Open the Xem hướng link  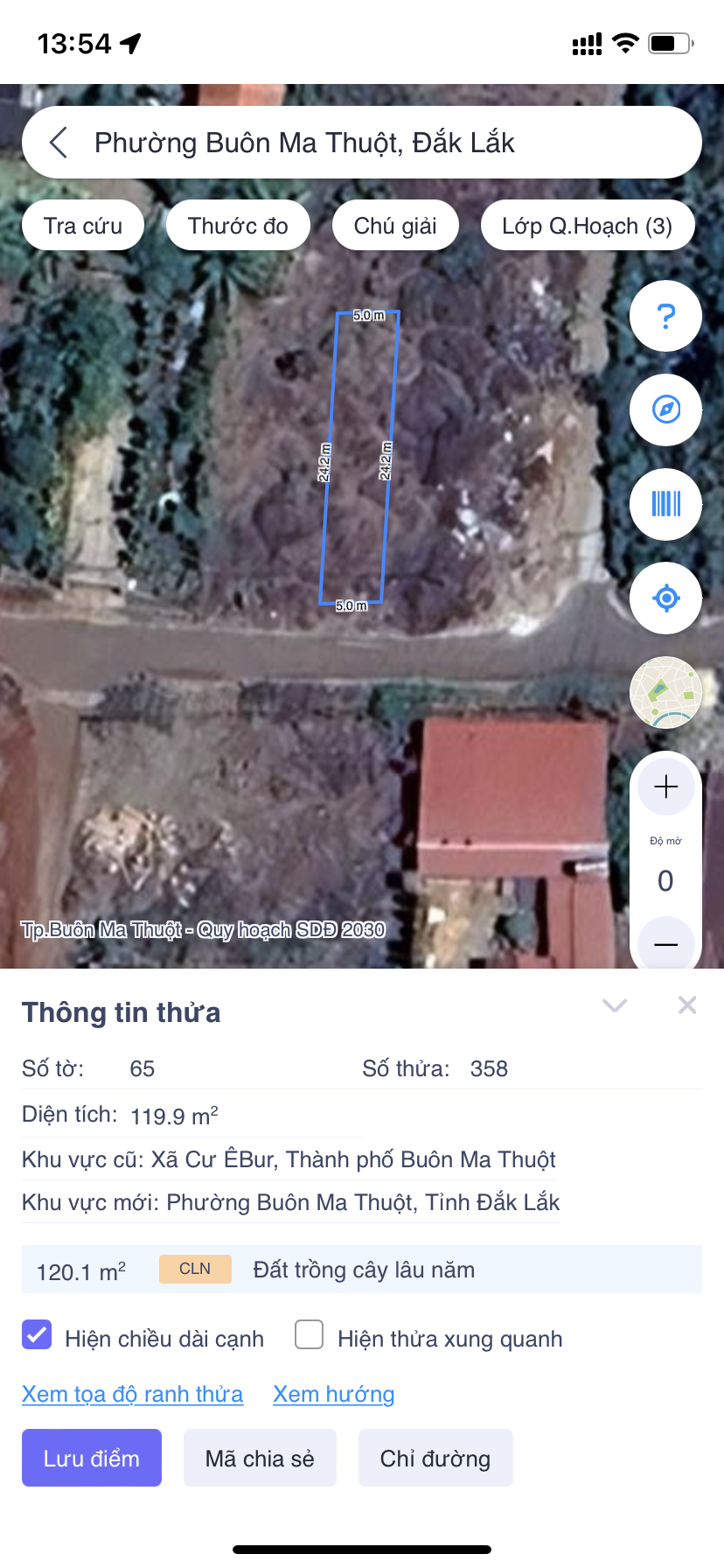click(333, 1394)
